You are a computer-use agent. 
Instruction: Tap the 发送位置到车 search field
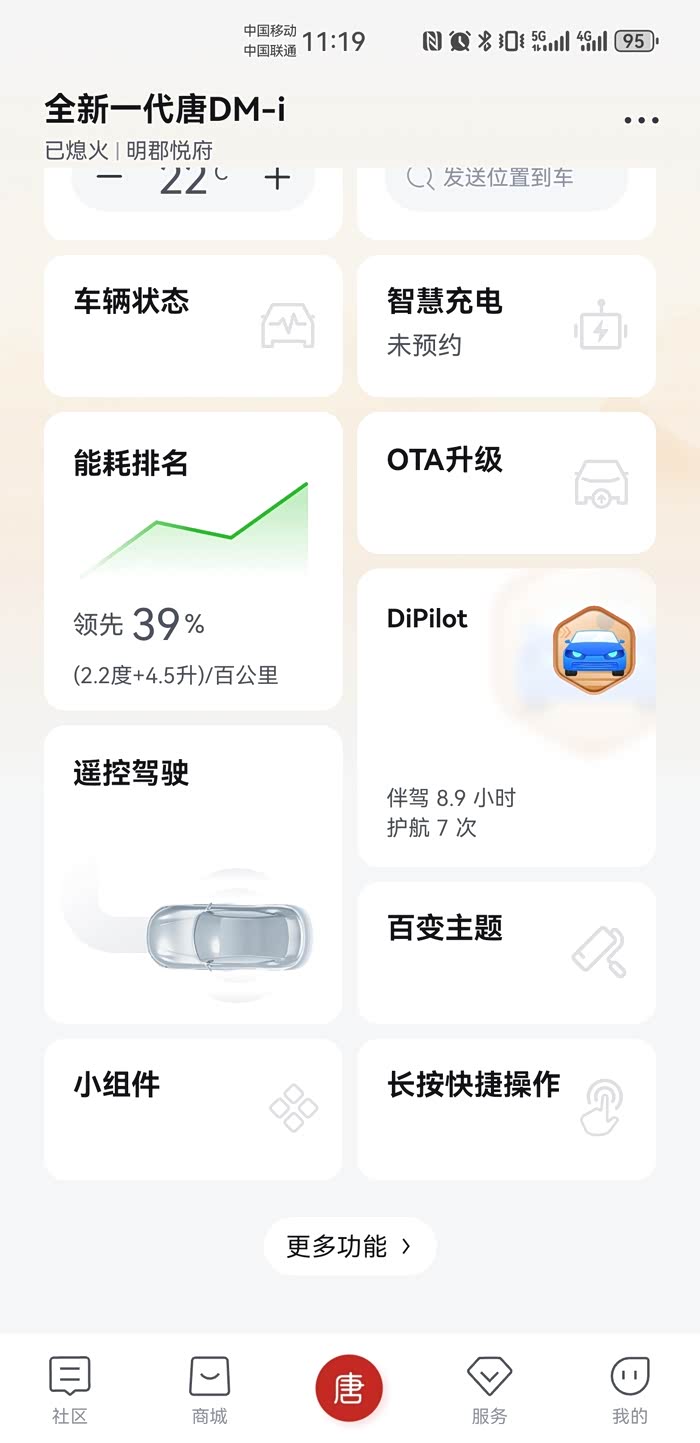506,181
